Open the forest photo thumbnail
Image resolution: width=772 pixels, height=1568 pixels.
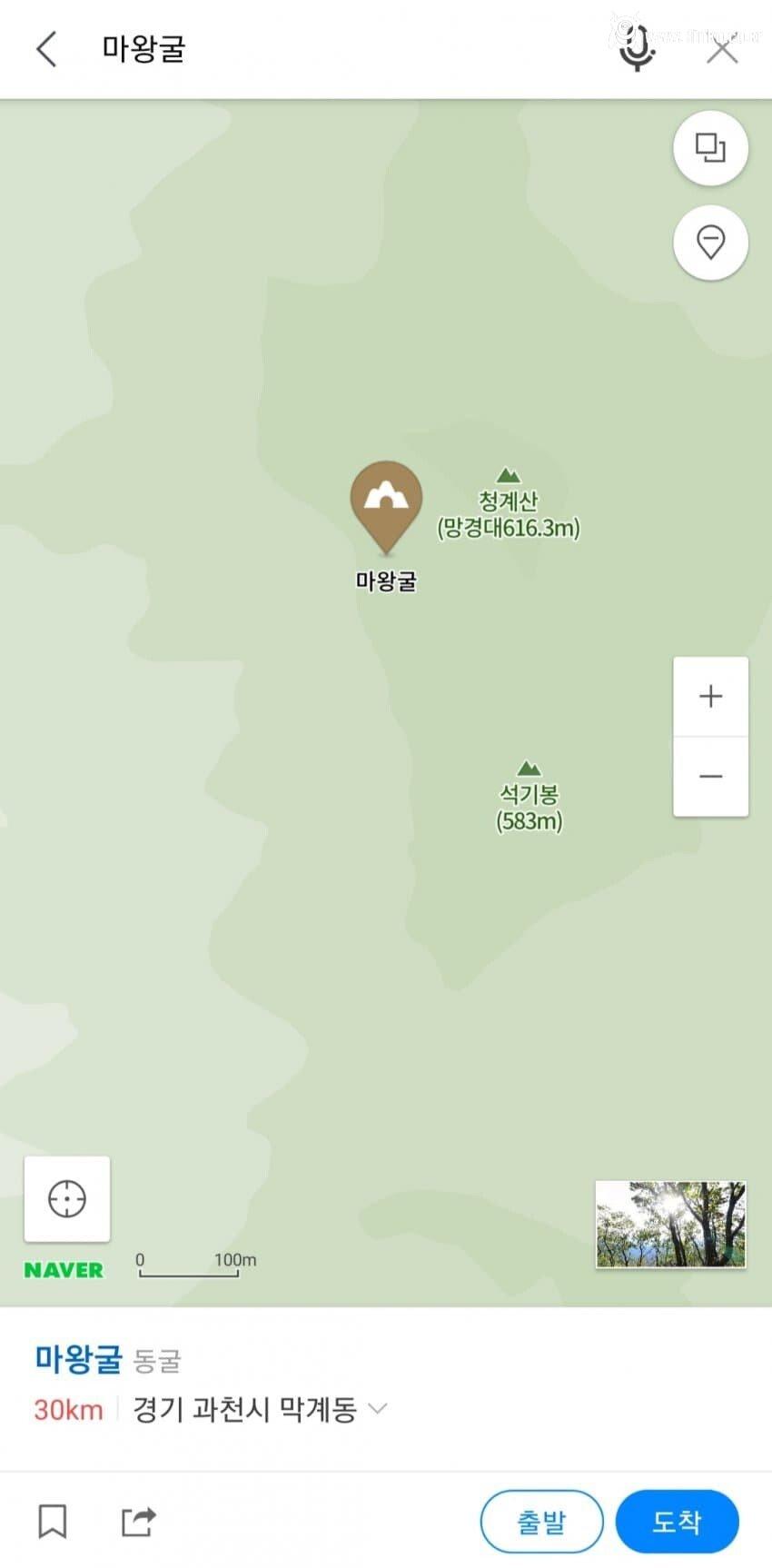tap(669, 1225)
